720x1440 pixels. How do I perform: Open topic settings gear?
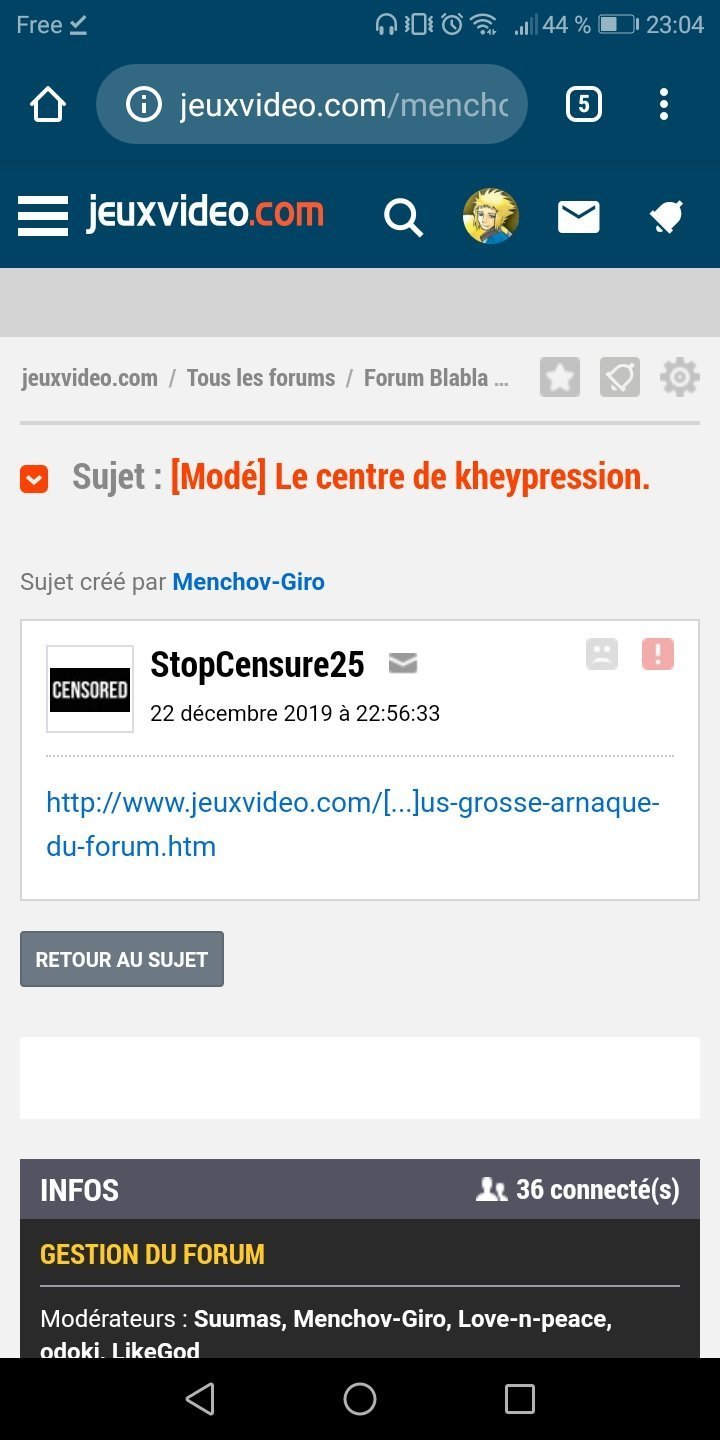(680, 378)
